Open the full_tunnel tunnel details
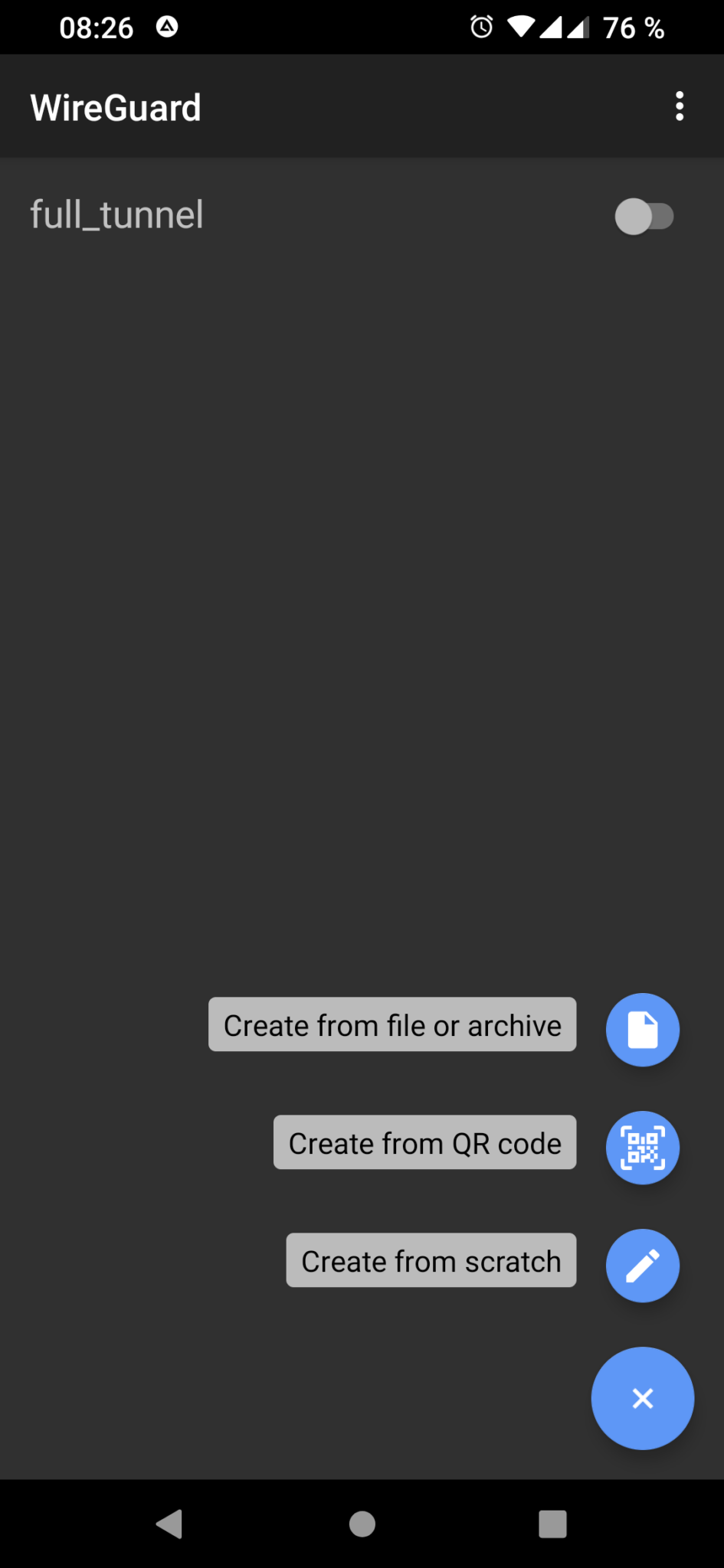The height and width of the screenshot is (1568, 724). tap(117, 215)
